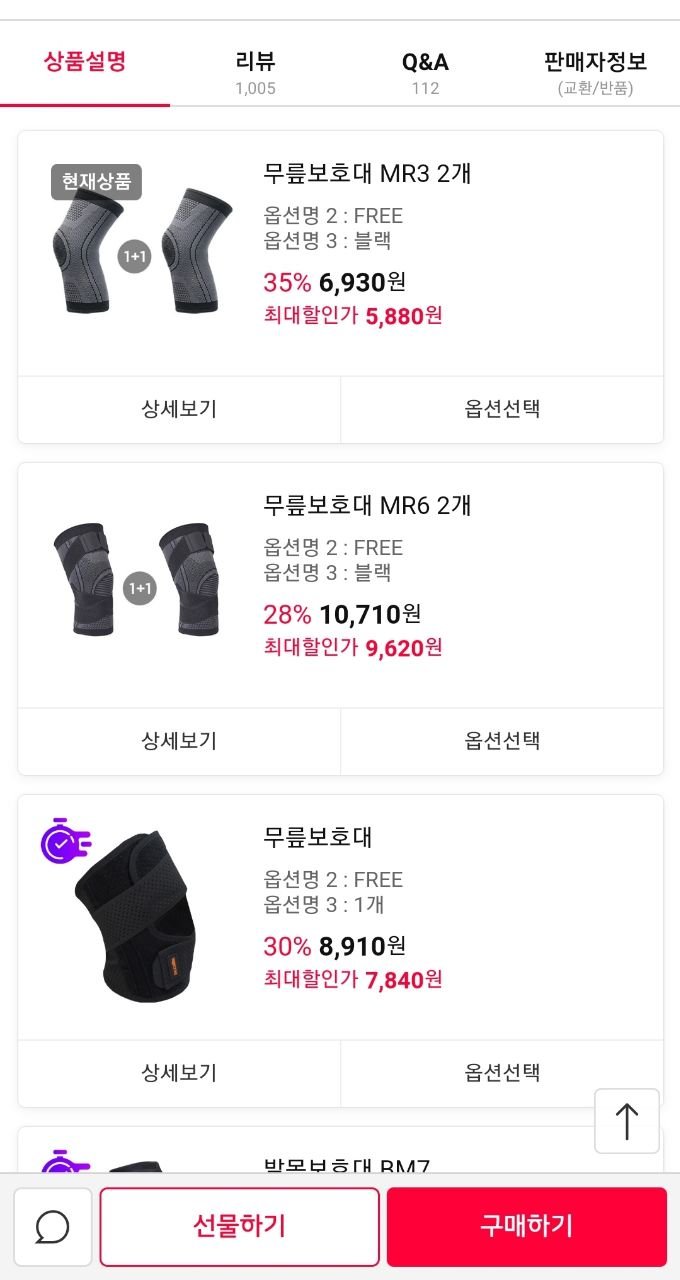Image resolution: width=680 pixels, height=1280 pixels.
Task: Open the chat inquiry icon
Action: click(x=53, y=1227)
